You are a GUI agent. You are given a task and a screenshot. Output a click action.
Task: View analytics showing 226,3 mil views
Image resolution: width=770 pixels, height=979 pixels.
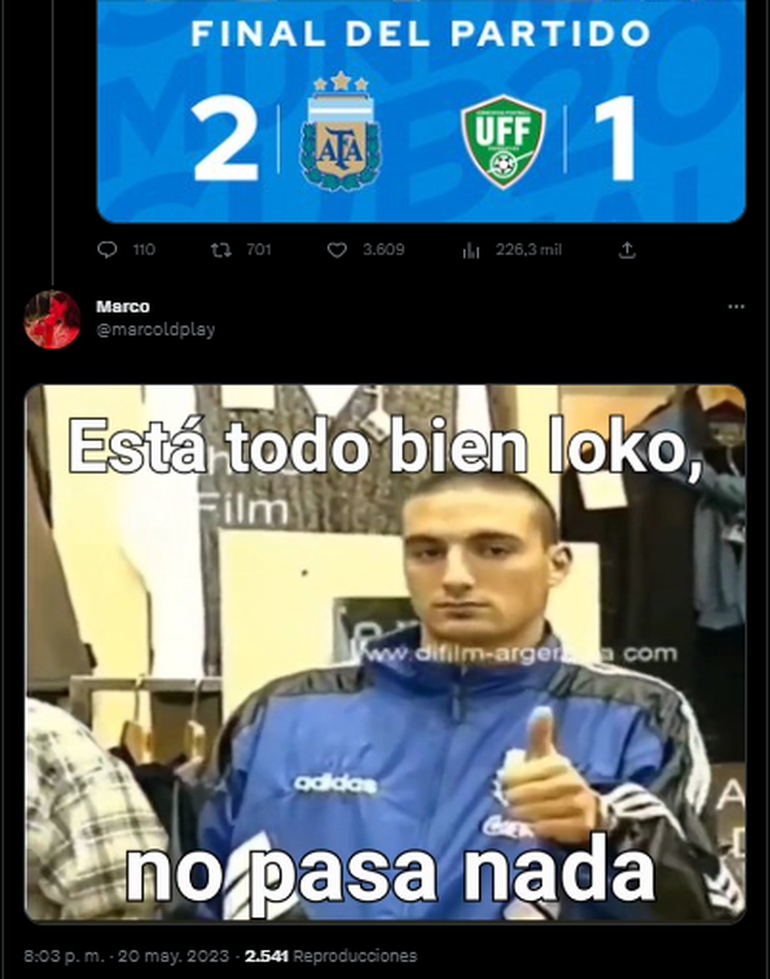pos(472,250)
